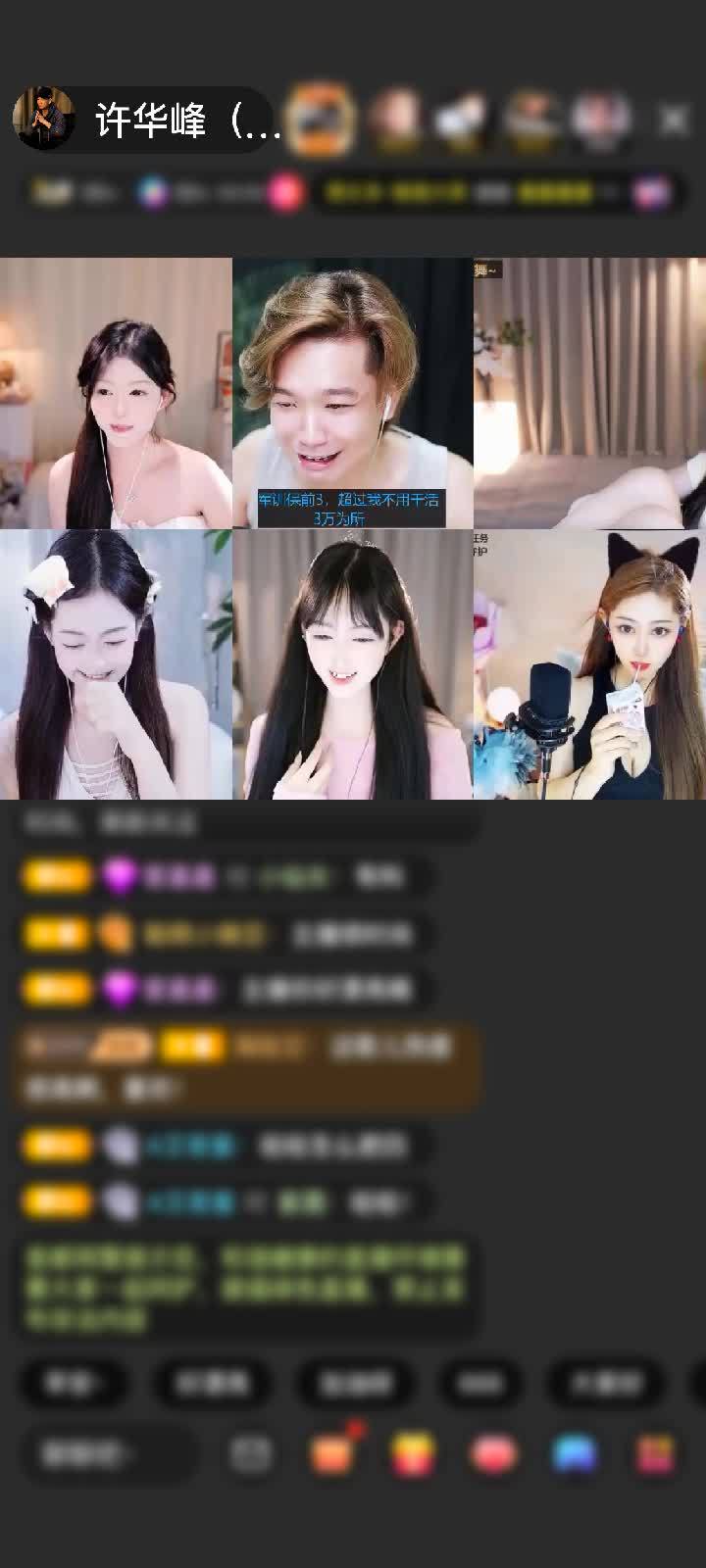Select the first quick reply chip

click(x=74, y=1383)
